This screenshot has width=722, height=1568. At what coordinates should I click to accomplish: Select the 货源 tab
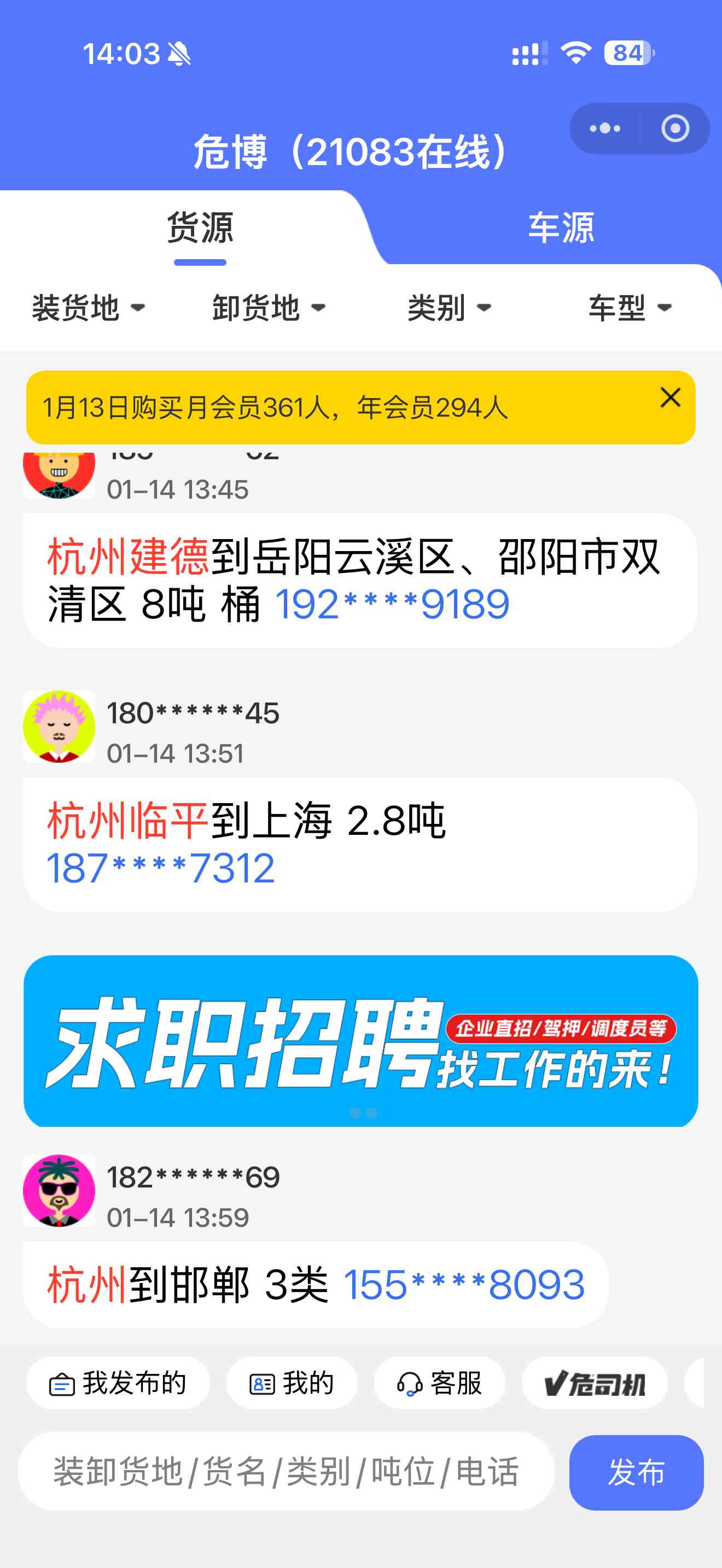tap(200, 229)
